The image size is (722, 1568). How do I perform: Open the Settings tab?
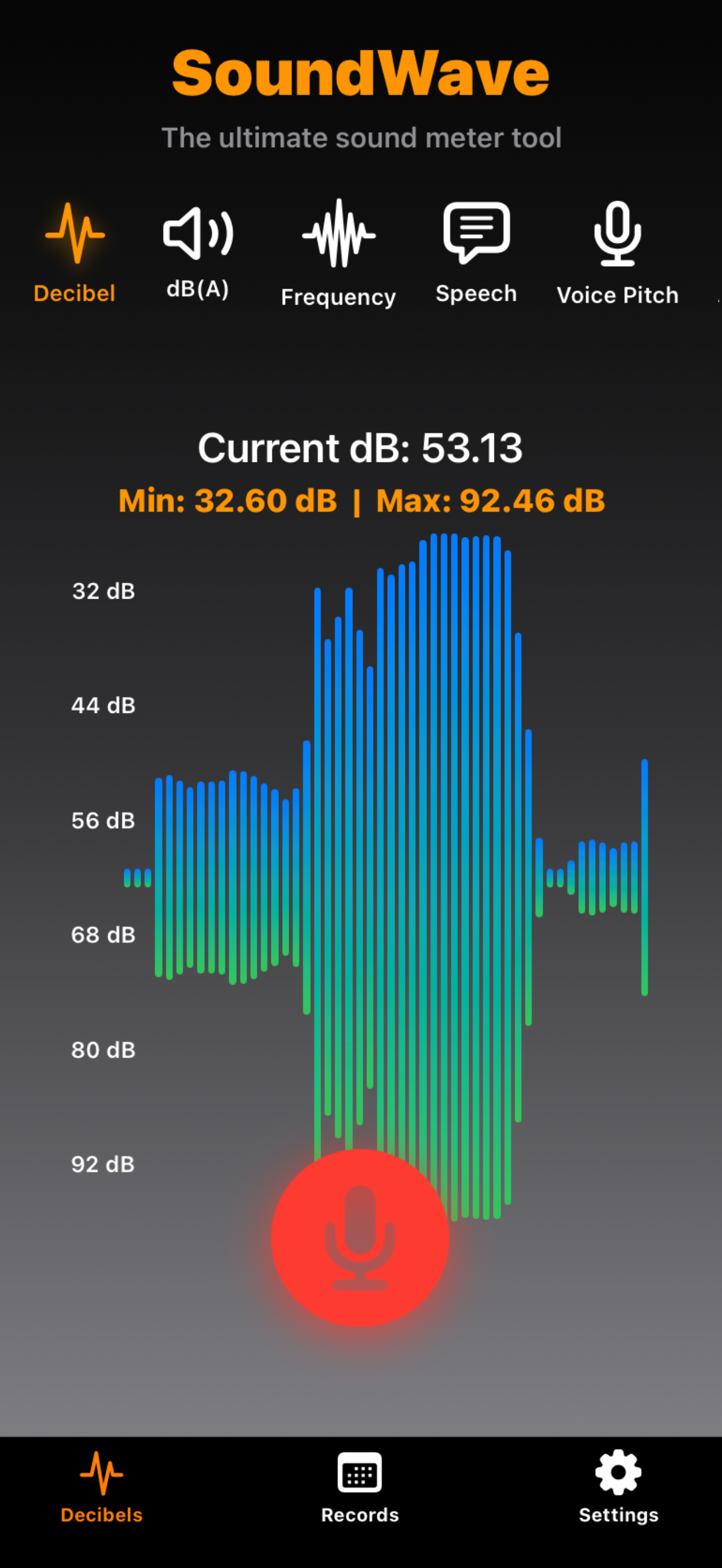619,1487
